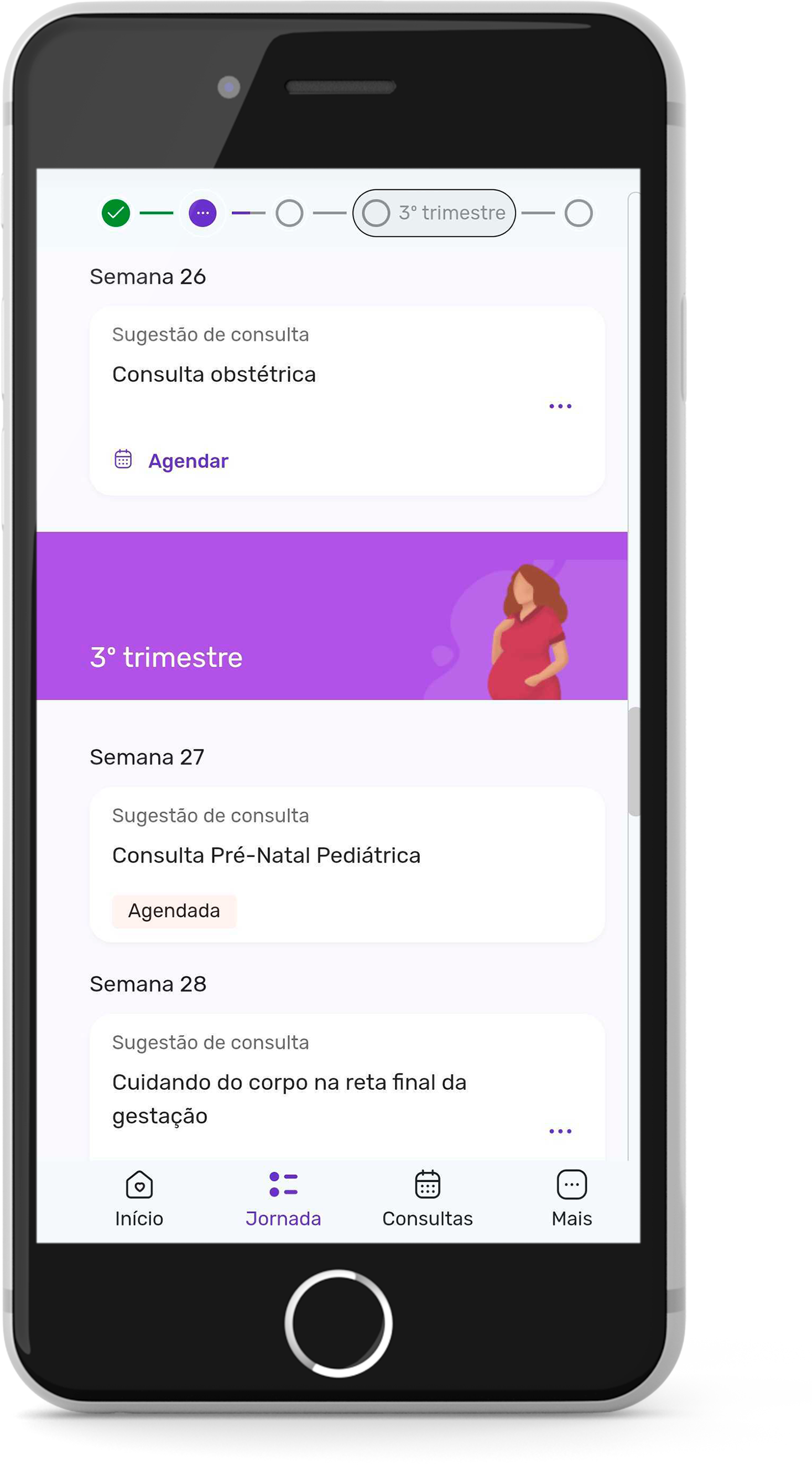The height and width of the screenshot is (1465, 812).
Task: Open options on Cuidando do corpo card
Action: (x=560, y=1131)
